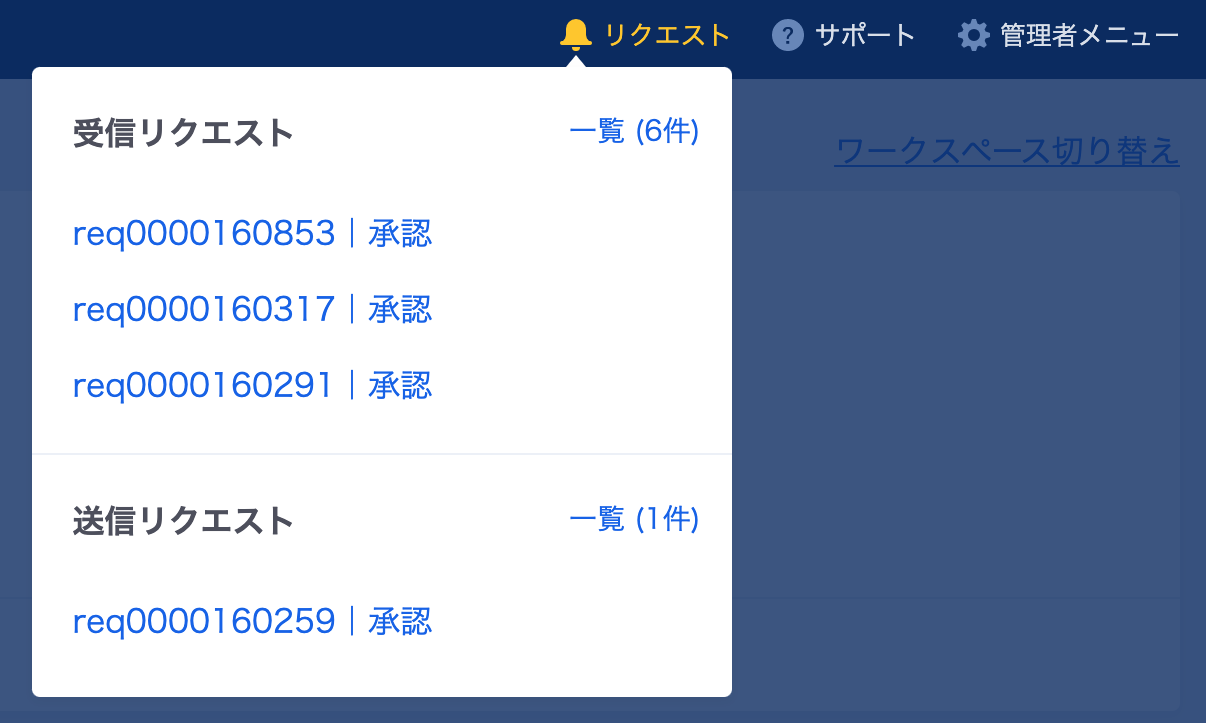1206x723 pixels.
Task: Open the サポート help menu
Action: [844, 35]
